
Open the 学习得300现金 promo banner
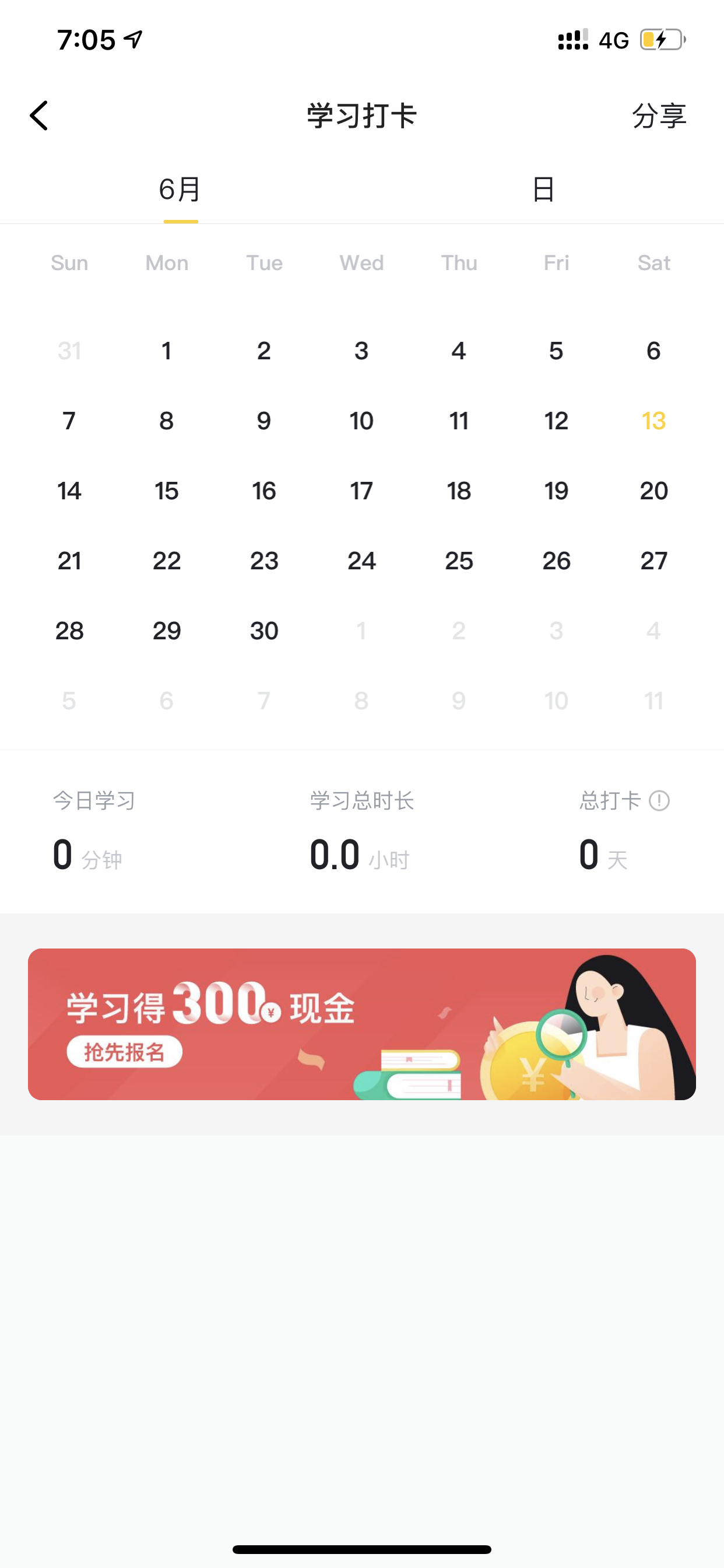(362, 1024)
